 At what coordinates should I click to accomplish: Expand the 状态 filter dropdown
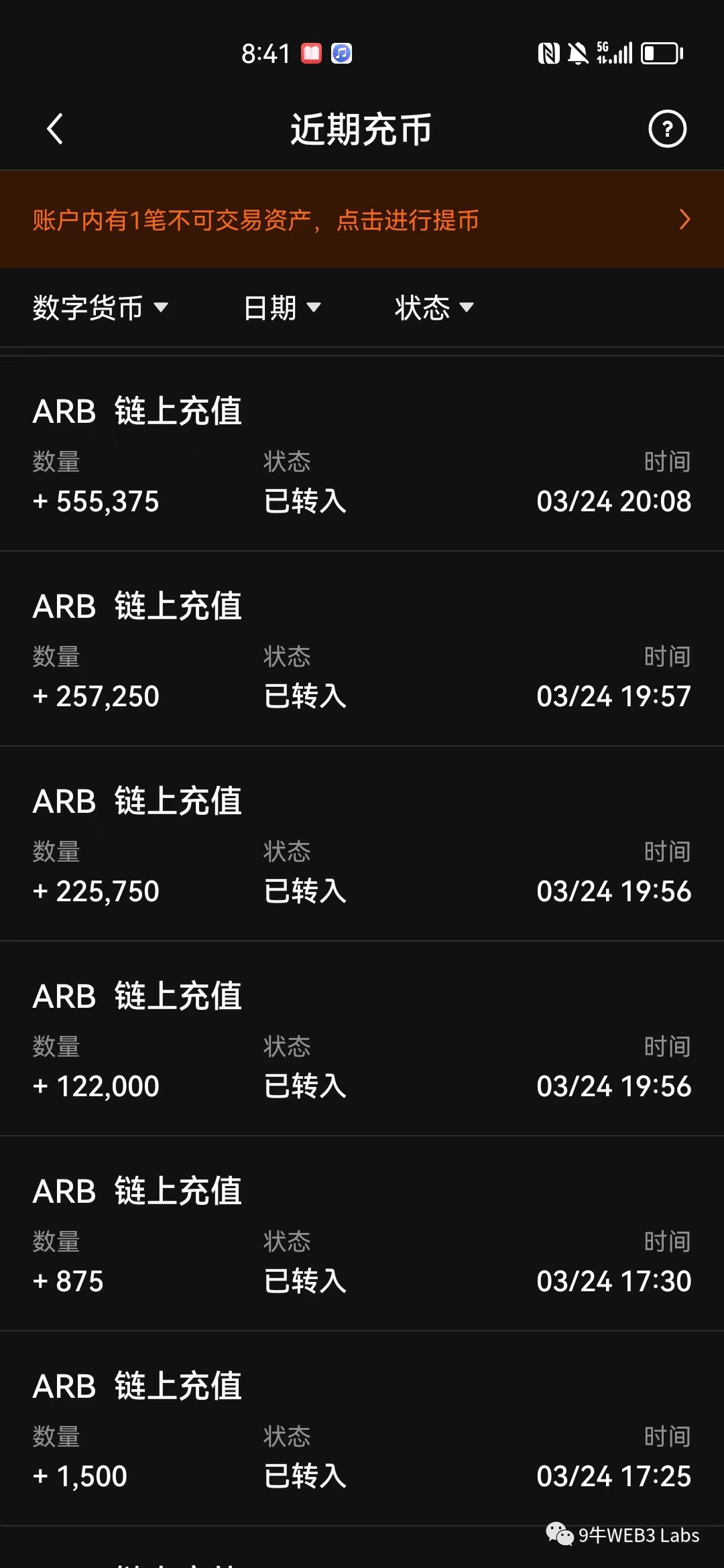(434, 308)
